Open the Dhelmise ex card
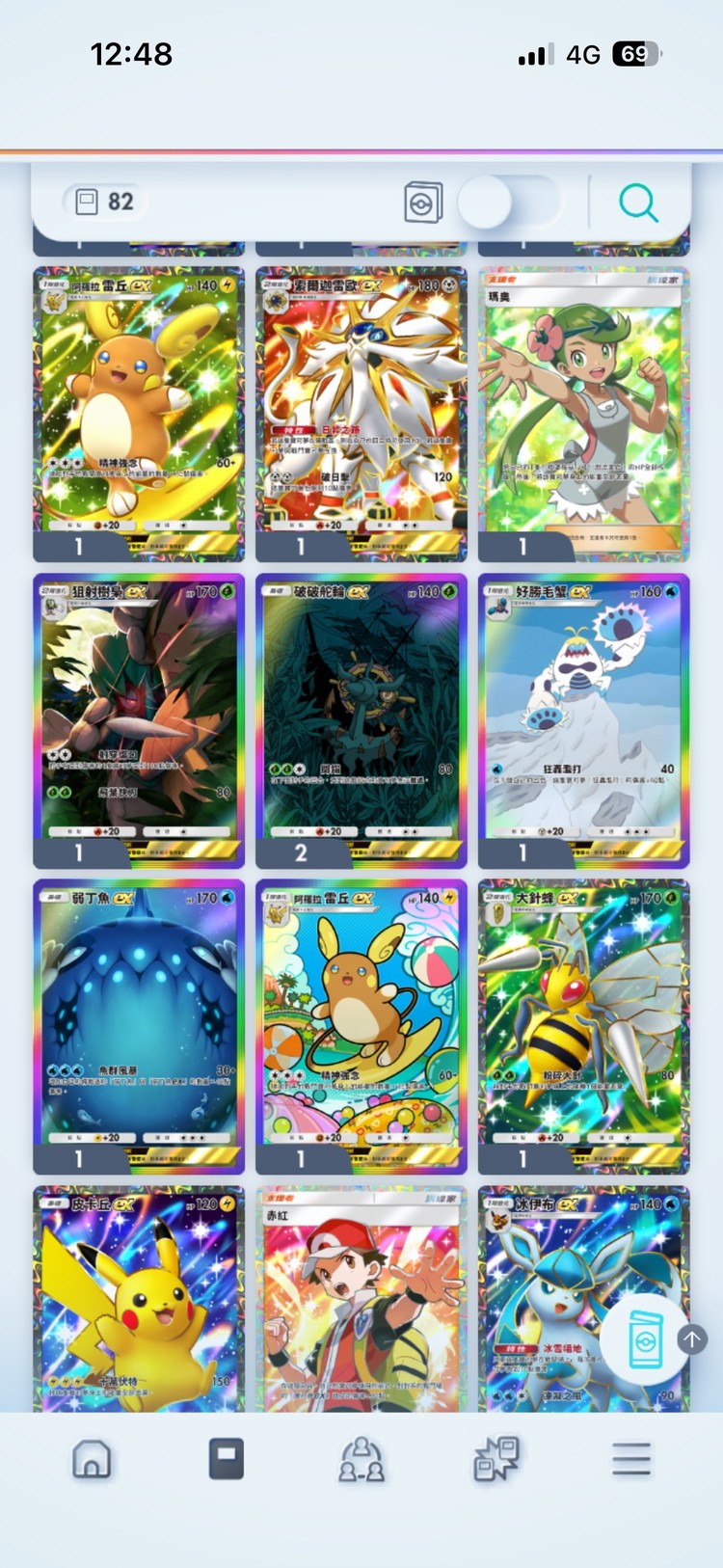 [x=361, y=712]
